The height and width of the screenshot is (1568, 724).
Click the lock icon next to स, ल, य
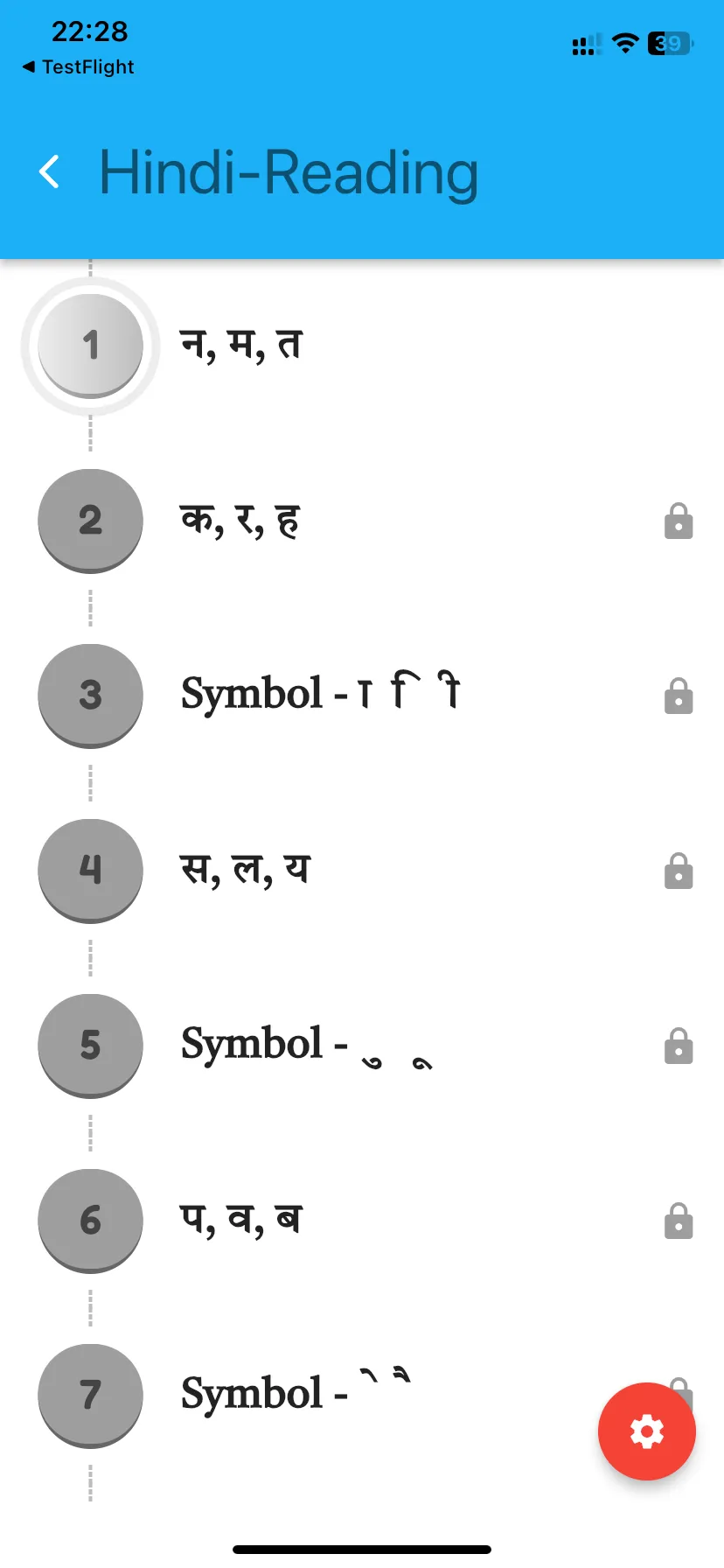[x=679, y=871]
